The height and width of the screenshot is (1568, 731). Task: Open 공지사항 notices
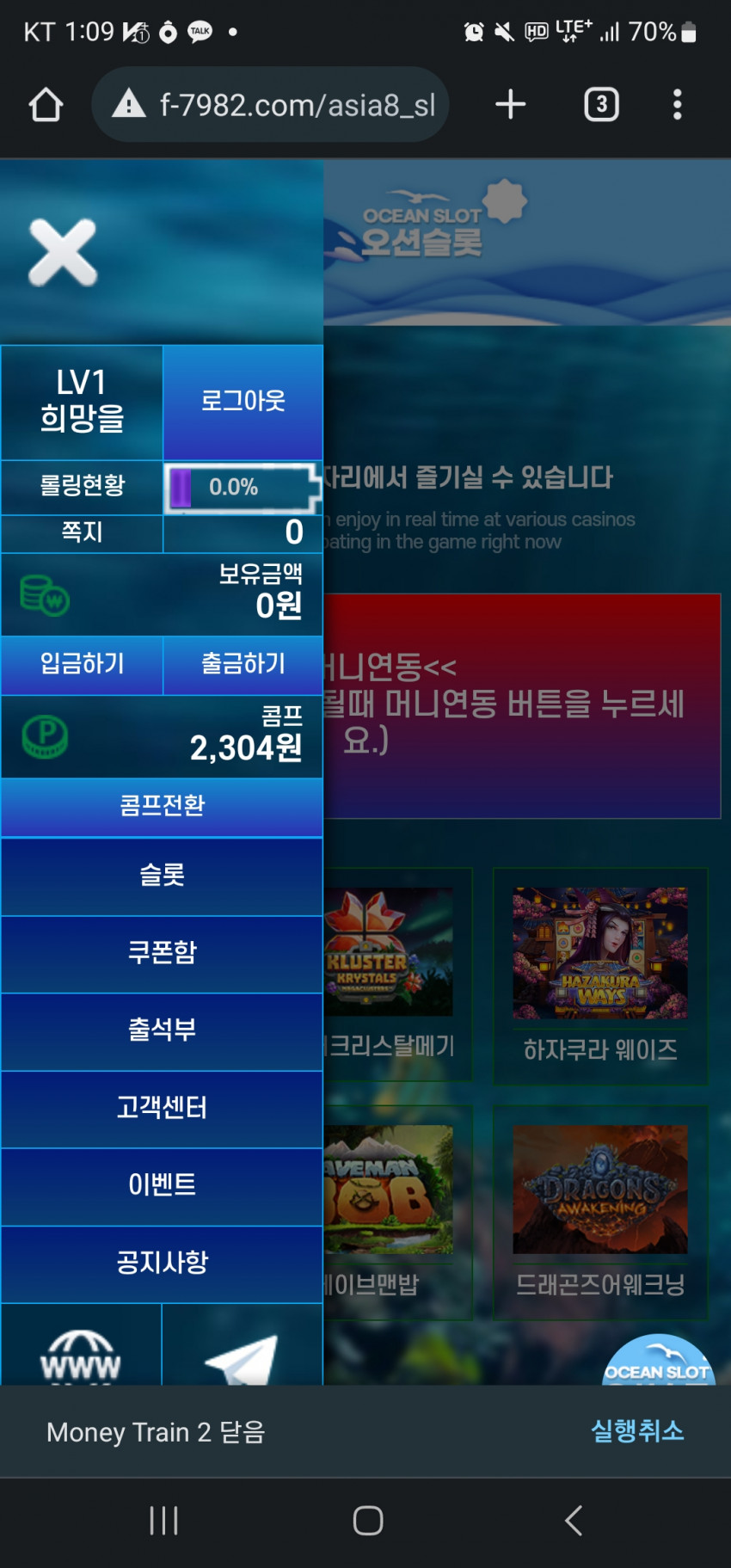(x=162, y=1263)
